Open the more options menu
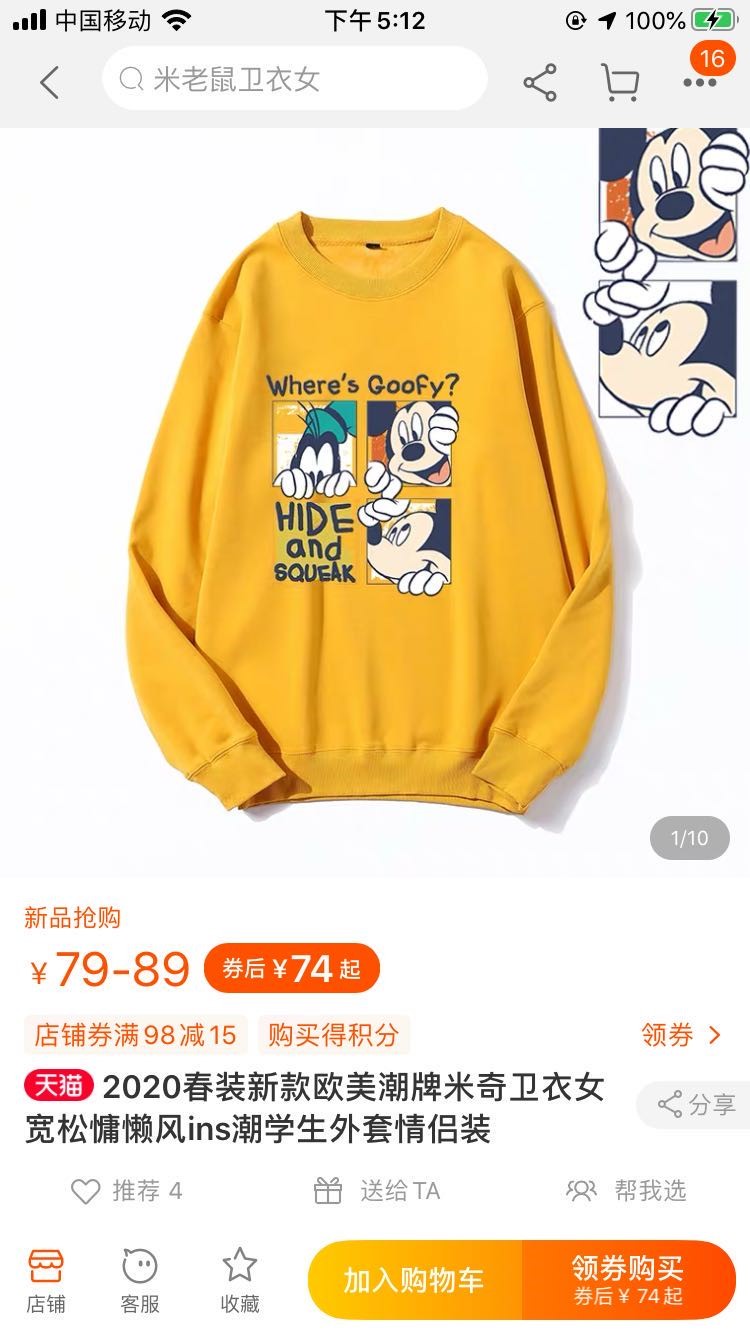Screen dimensions: 750x1334 click(x=700, y=82)
